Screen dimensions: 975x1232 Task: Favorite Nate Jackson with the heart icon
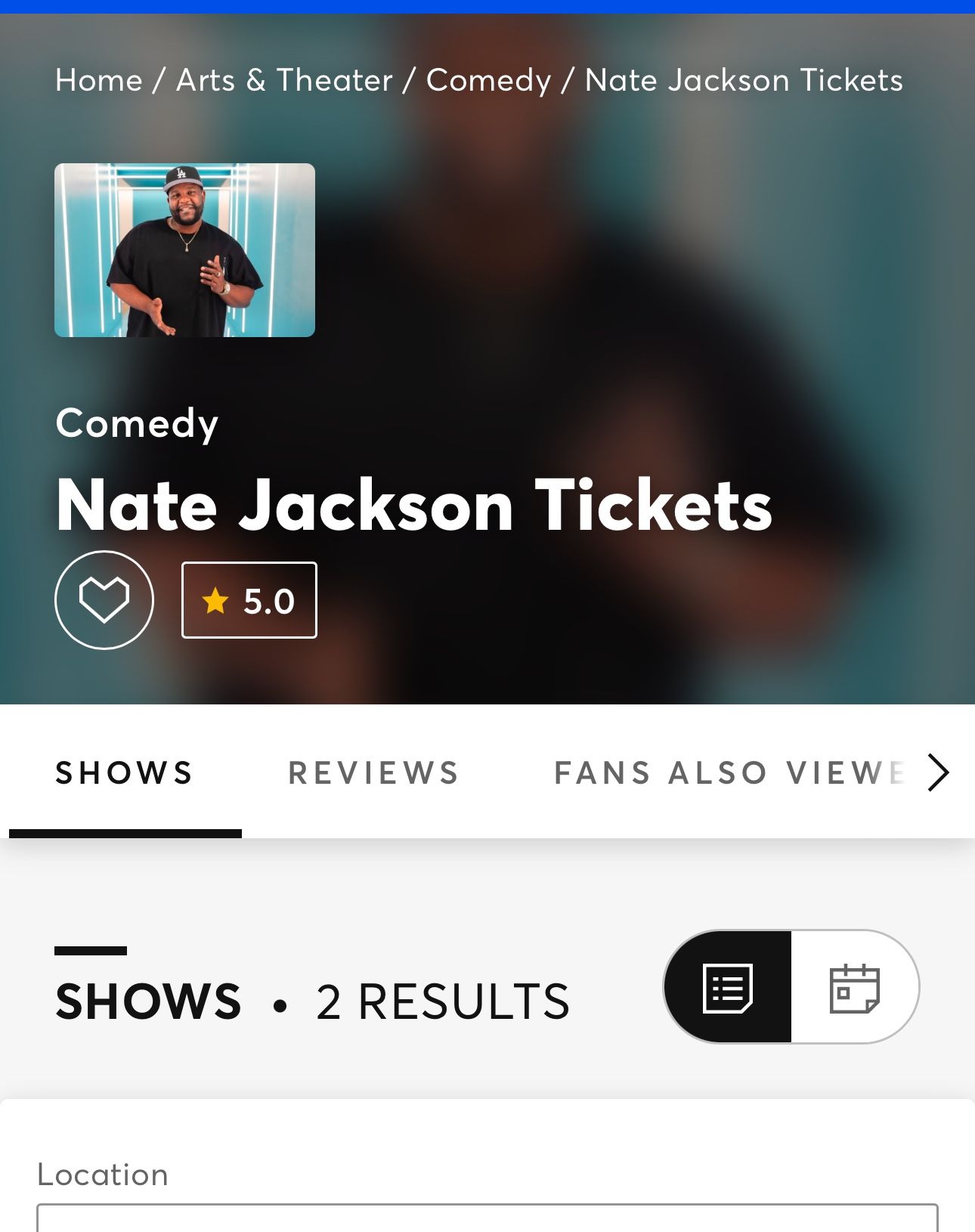pyautogui.click(x=104, y=600)
